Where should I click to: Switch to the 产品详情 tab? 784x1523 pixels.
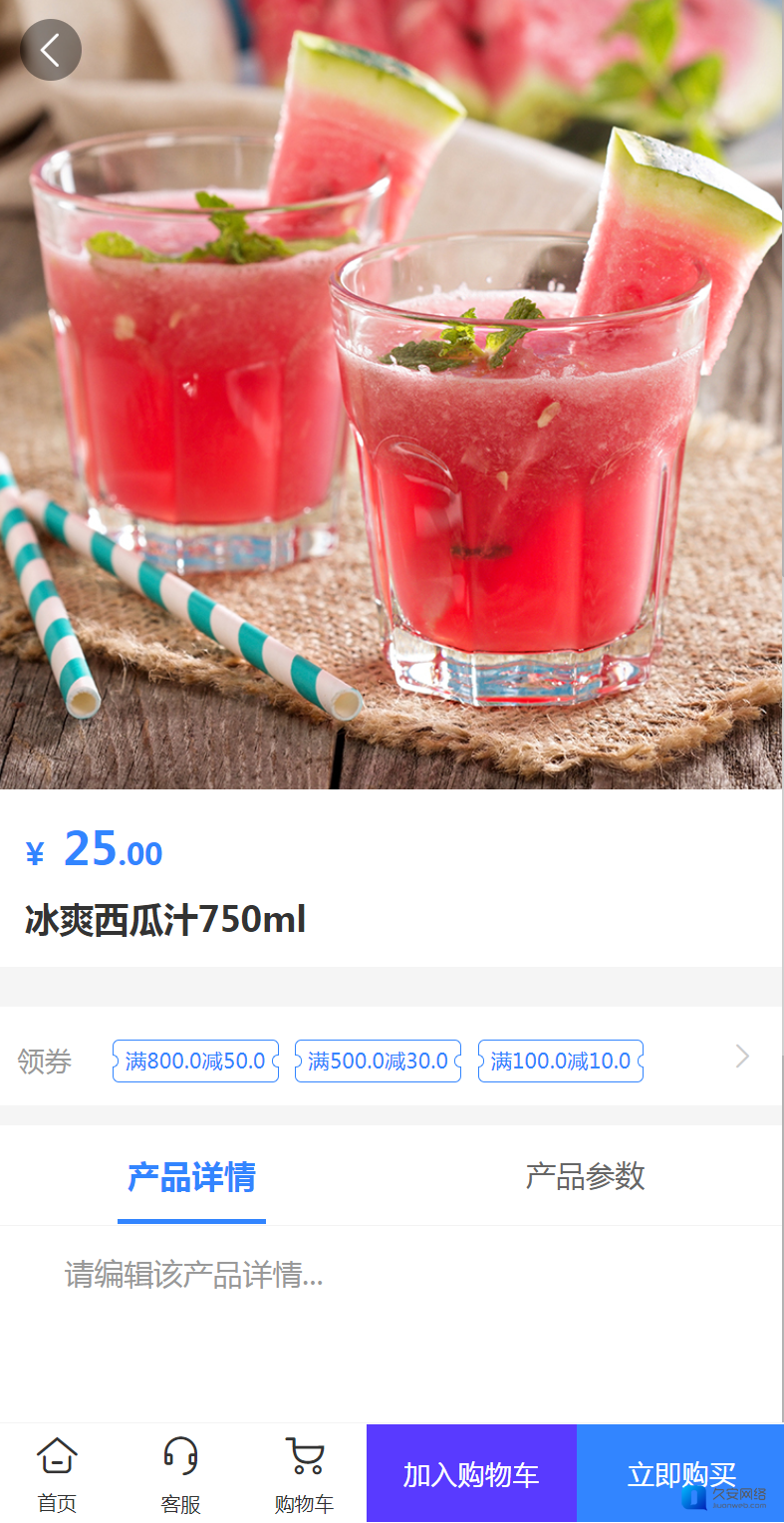(191, 1177)
